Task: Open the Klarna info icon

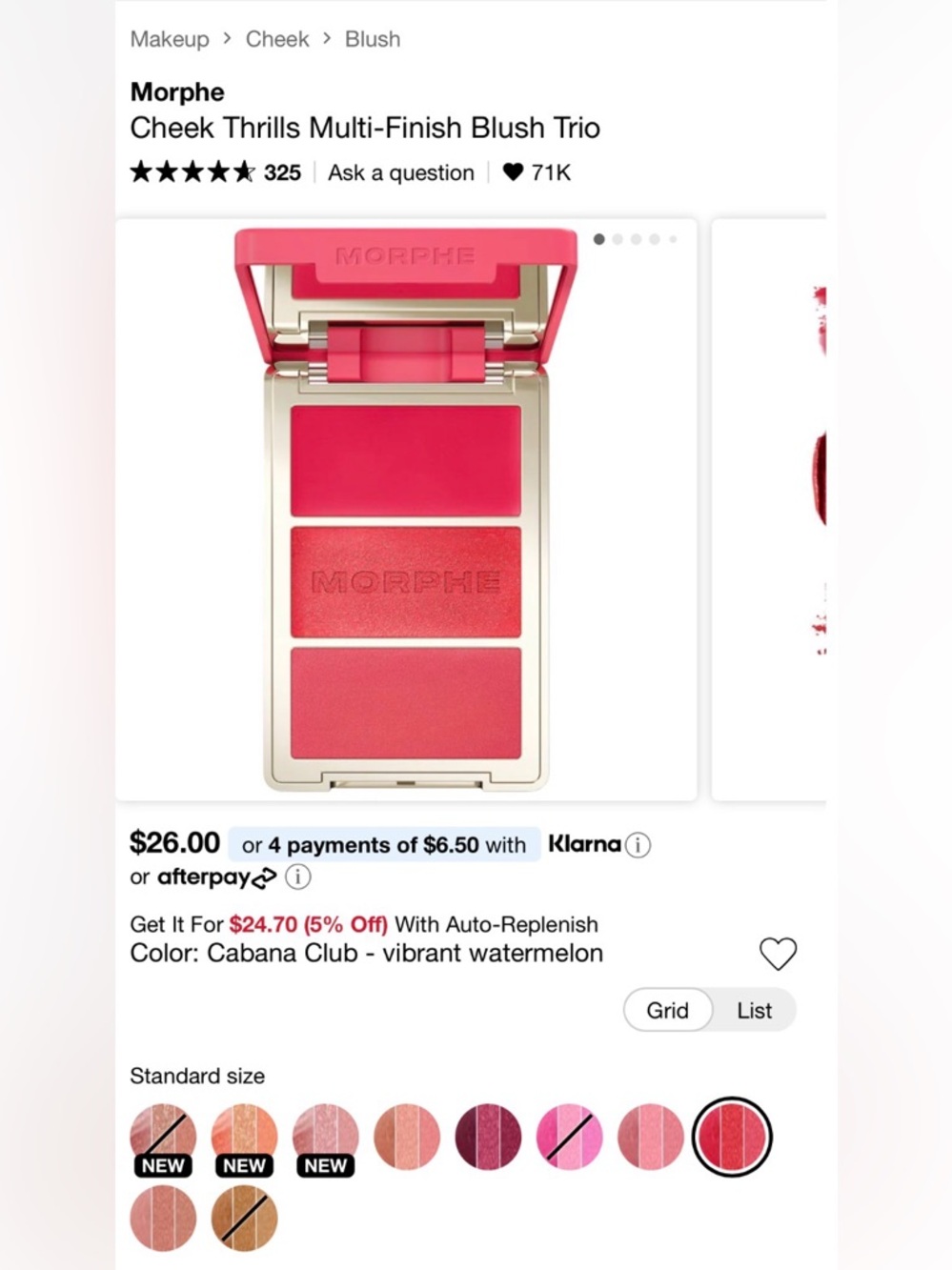Action: [638, 844]
